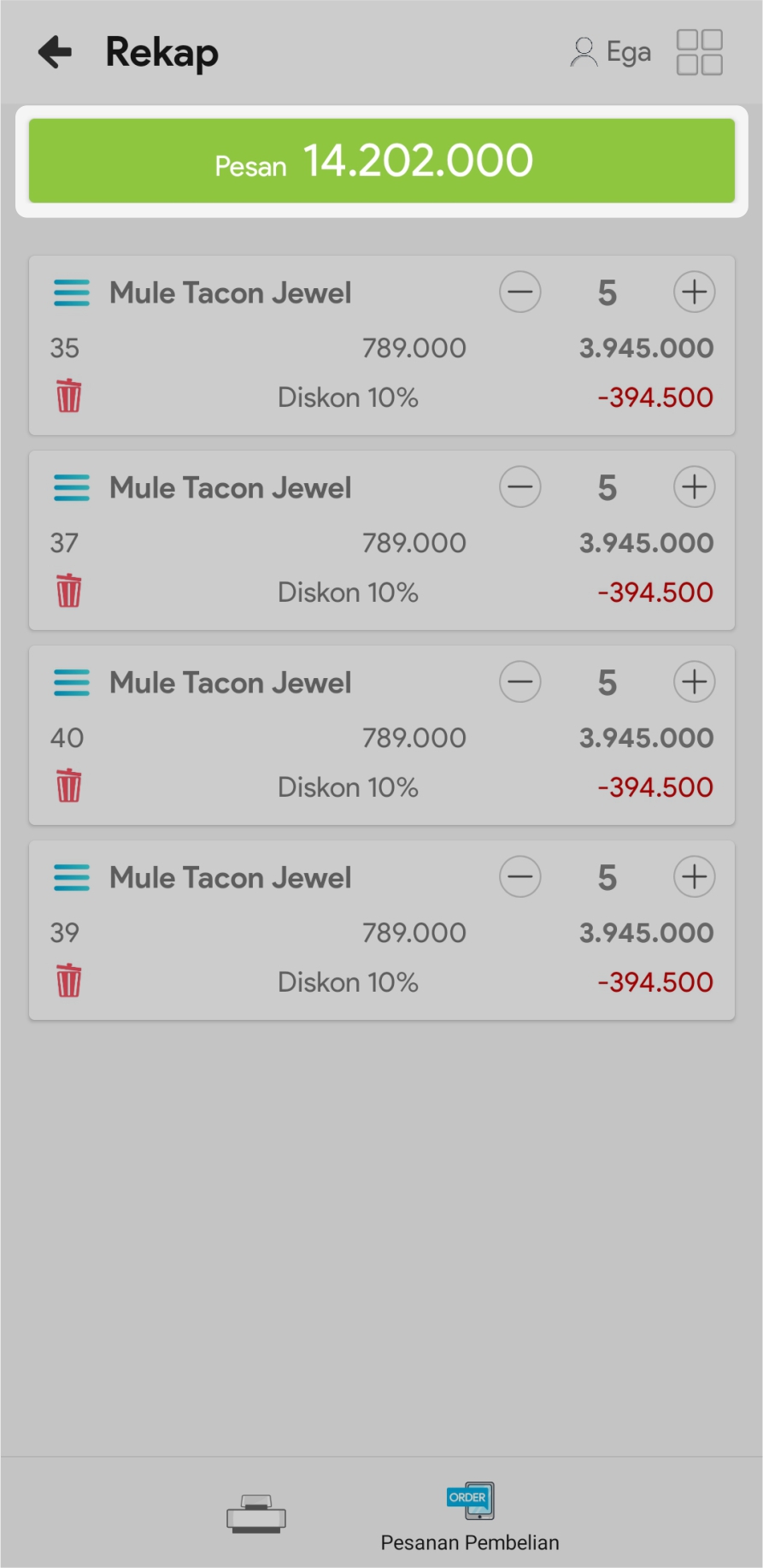Increase quantity for size 40 item

click(694, 682)
